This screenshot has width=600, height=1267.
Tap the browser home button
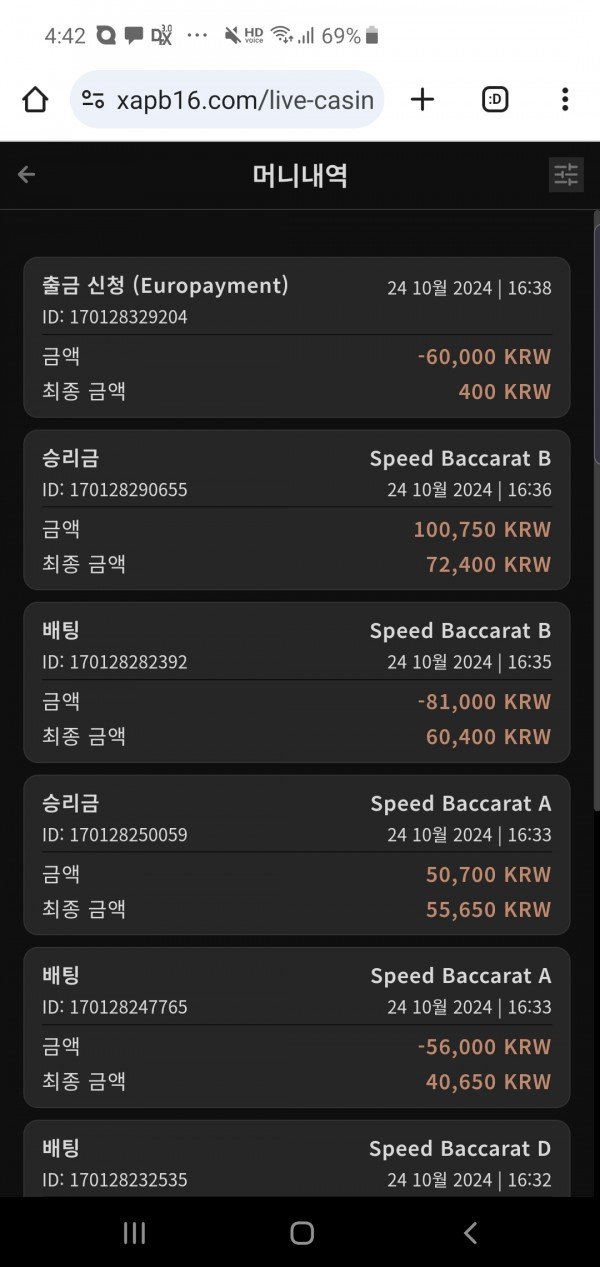click(x=35, y=99)
